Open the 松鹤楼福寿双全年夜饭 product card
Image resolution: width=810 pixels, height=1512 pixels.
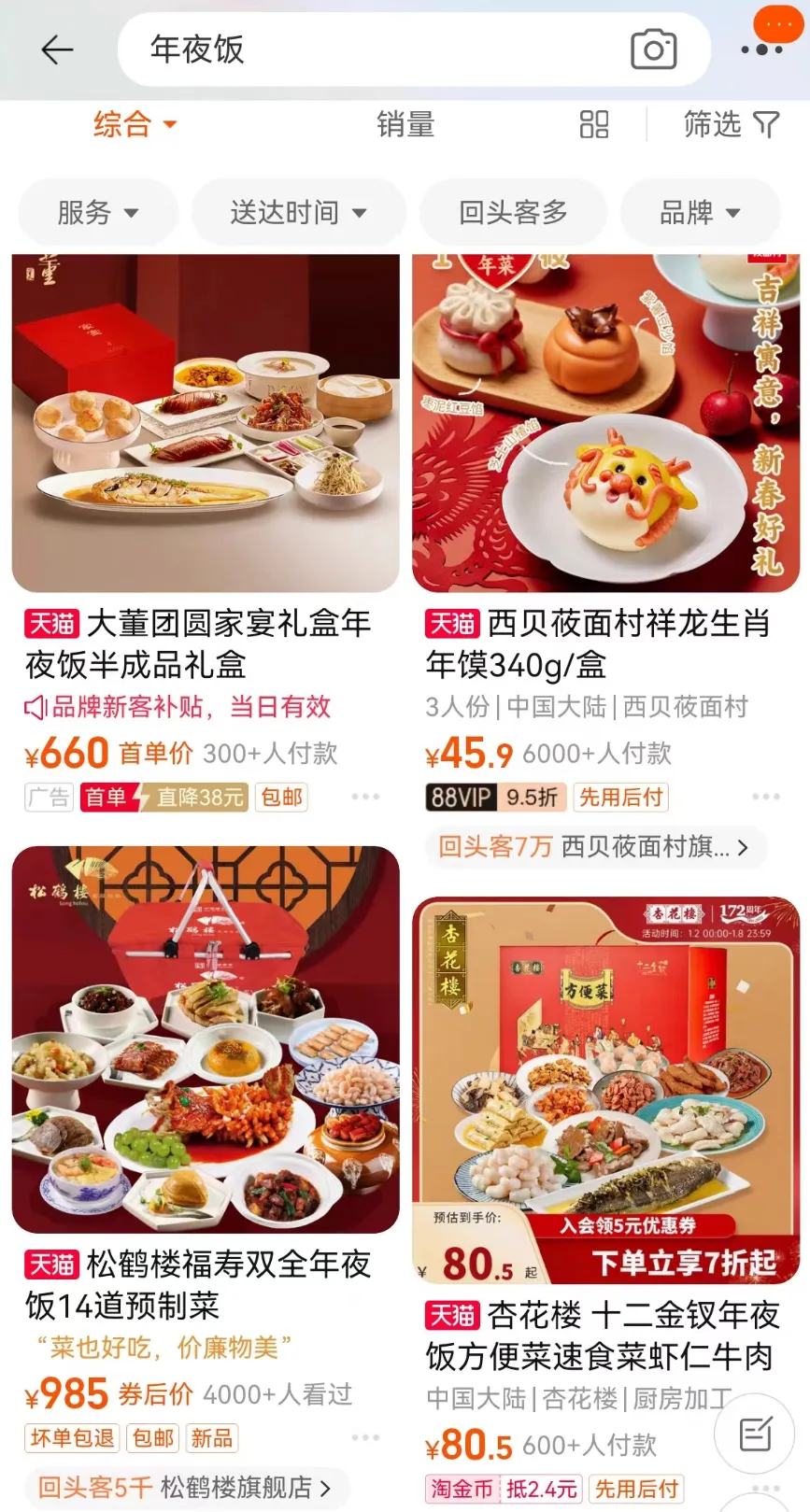(206, 1041)
